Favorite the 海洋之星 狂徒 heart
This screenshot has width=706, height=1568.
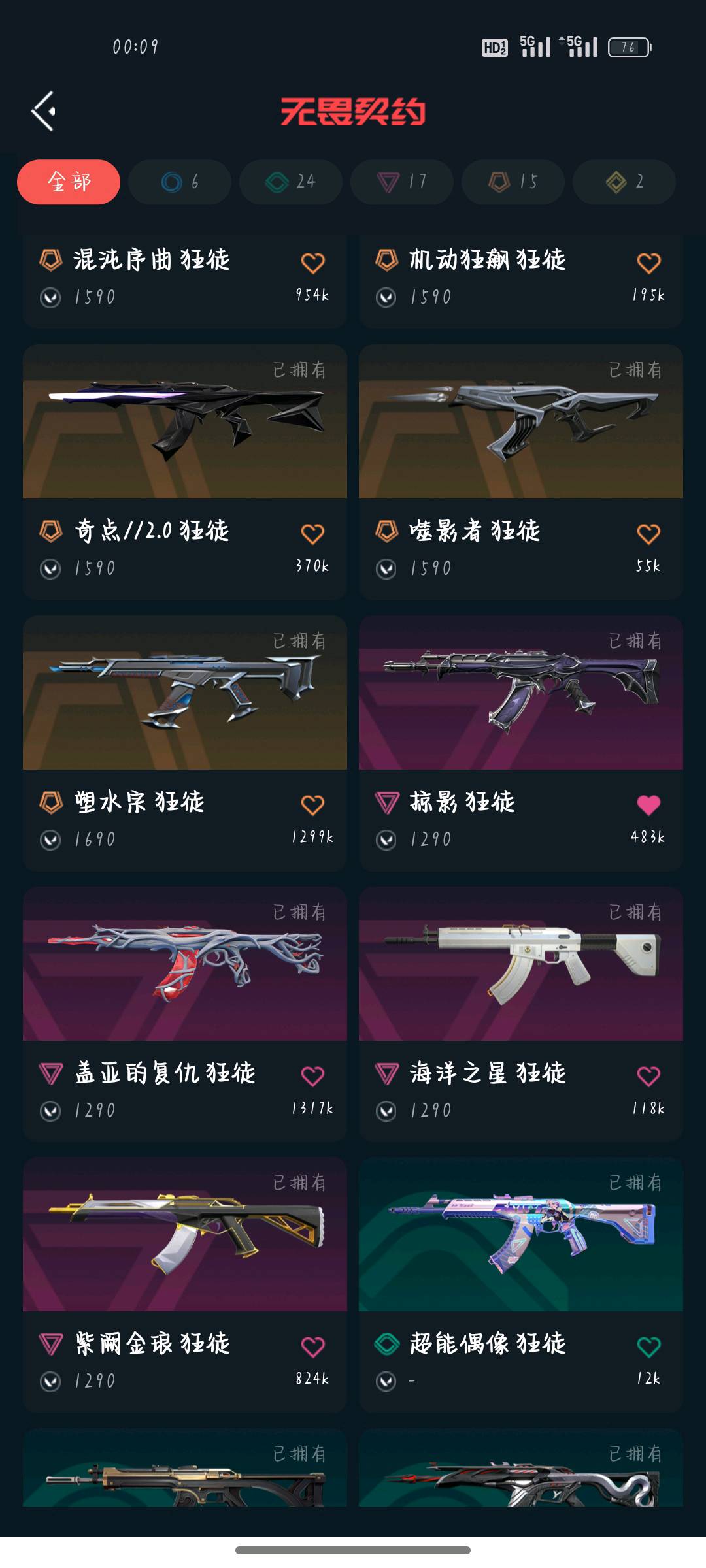tap(648, 1075)
